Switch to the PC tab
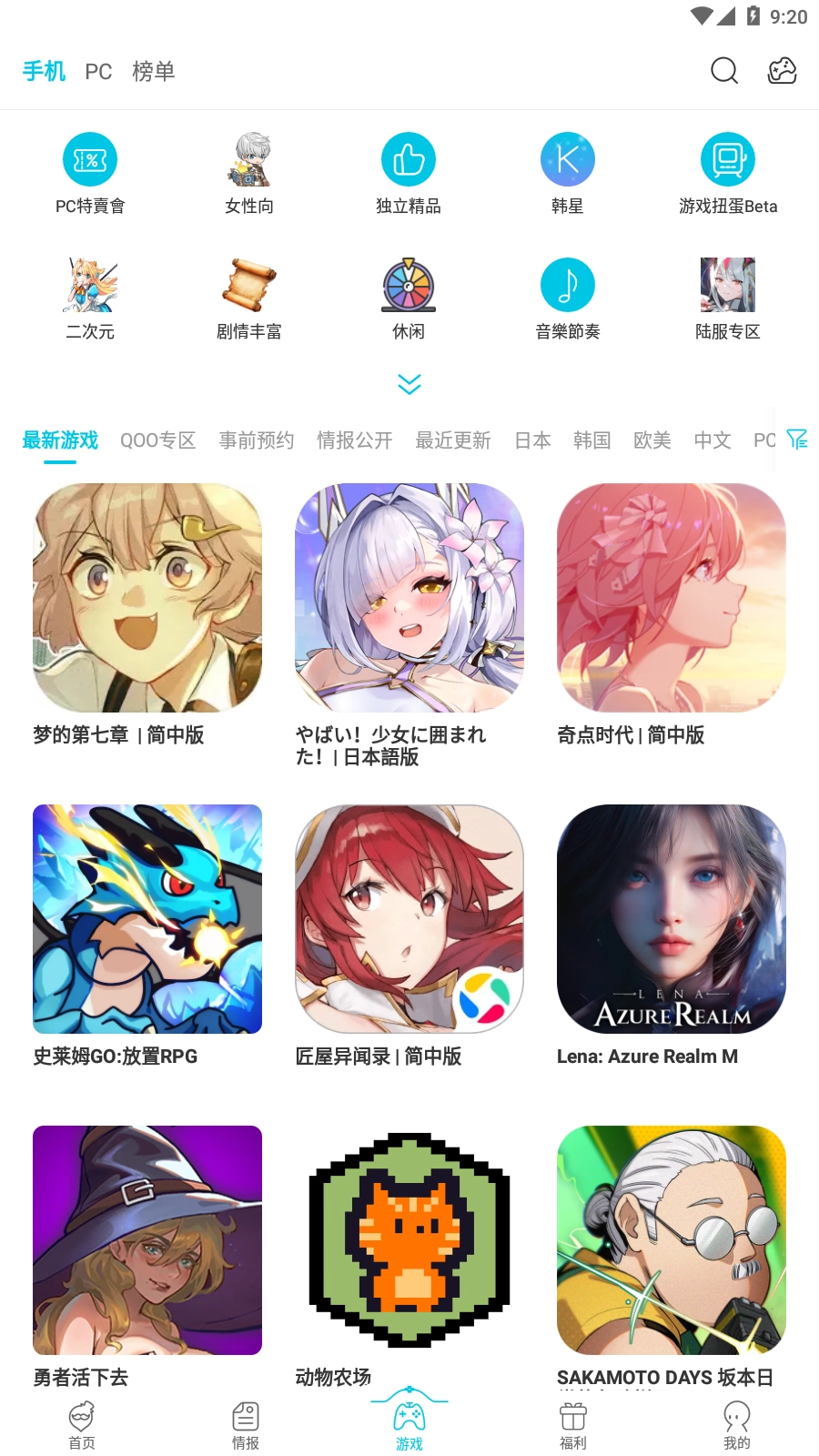Screen dimensions: 819x1456 [x=98, y=71]
